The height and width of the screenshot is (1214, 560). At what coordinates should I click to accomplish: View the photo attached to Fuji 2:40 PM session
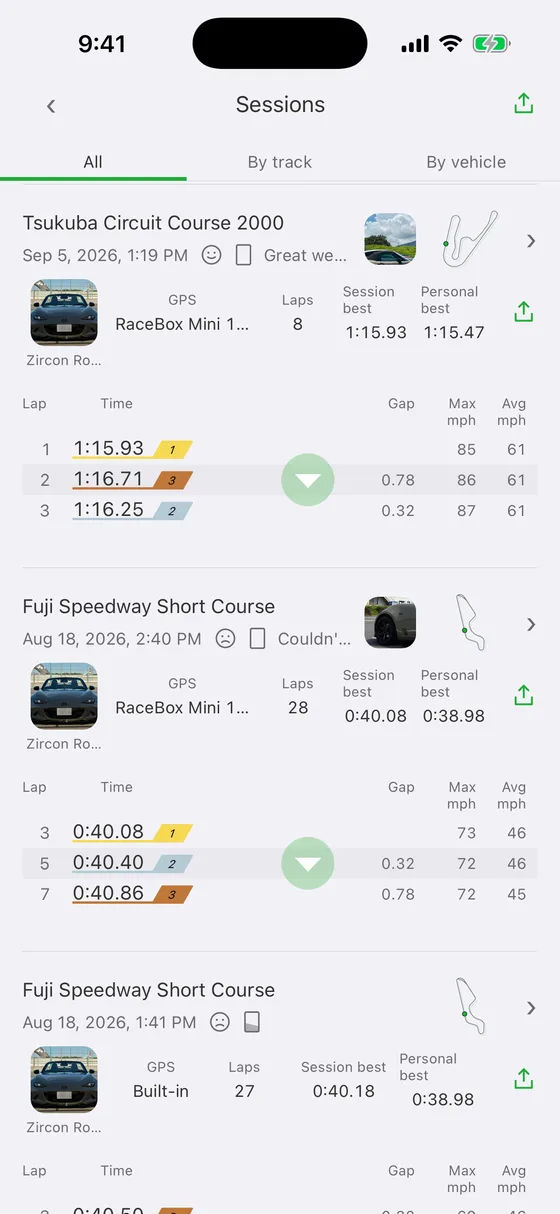click(x=390, y=622)
